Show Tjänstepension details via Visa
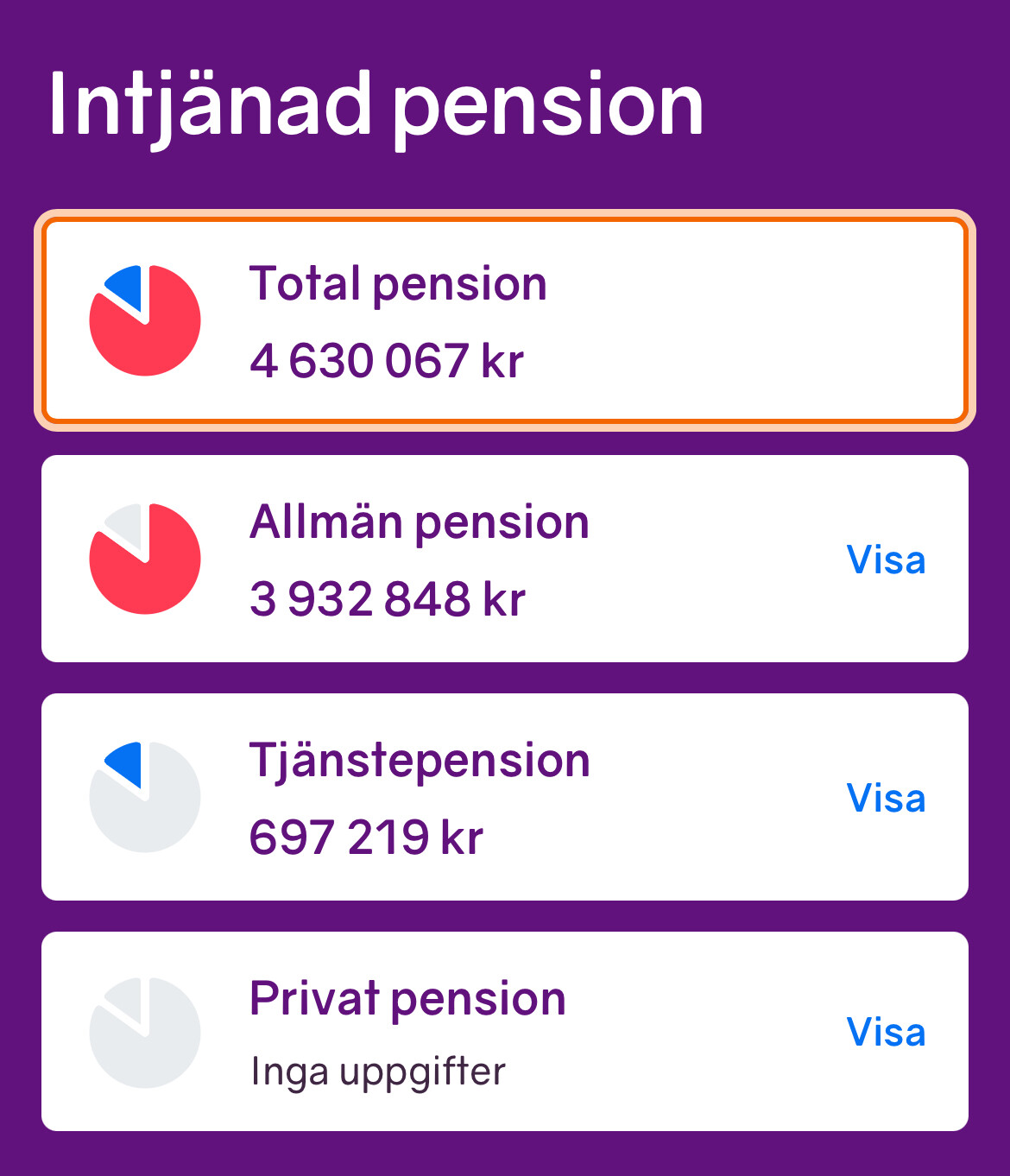1010x1176 pixels. (886, 798)
